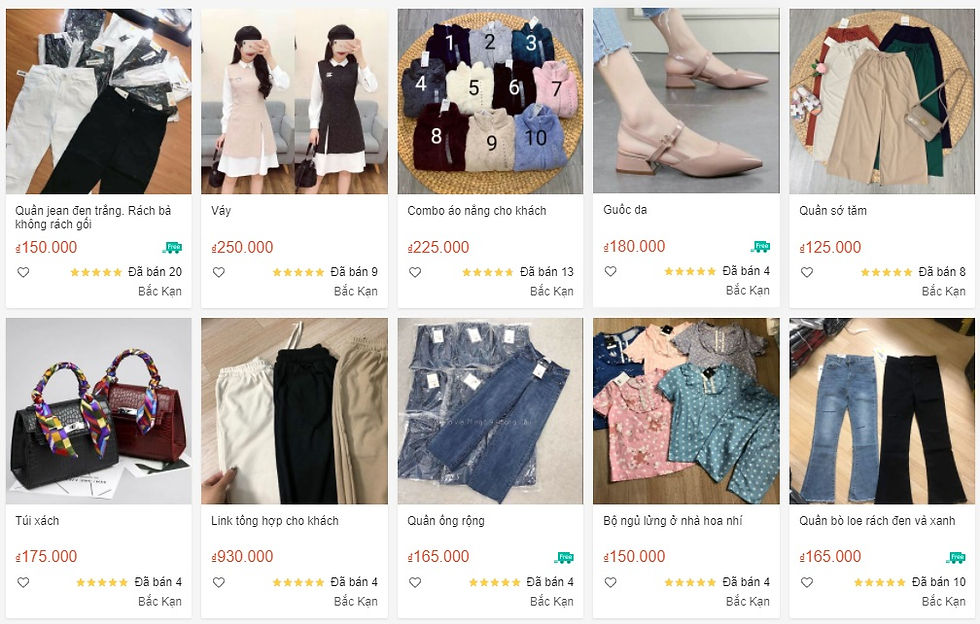This screenshot has height=624, width=980.
Task: Open Combo áo nắng cho khách product
Action: tap(490, 102)
